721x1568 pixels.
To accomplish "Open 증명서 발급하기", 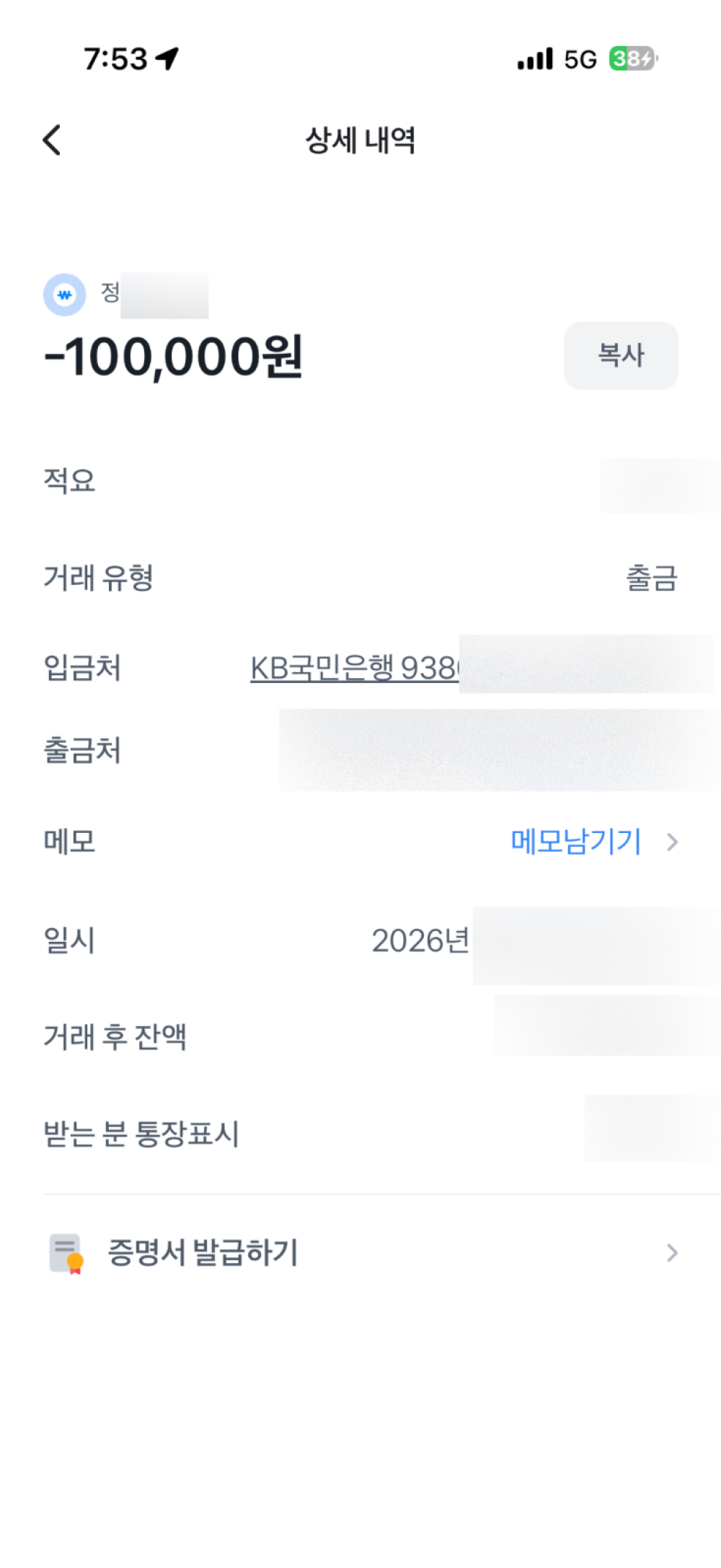I will tap(360, 1252).
